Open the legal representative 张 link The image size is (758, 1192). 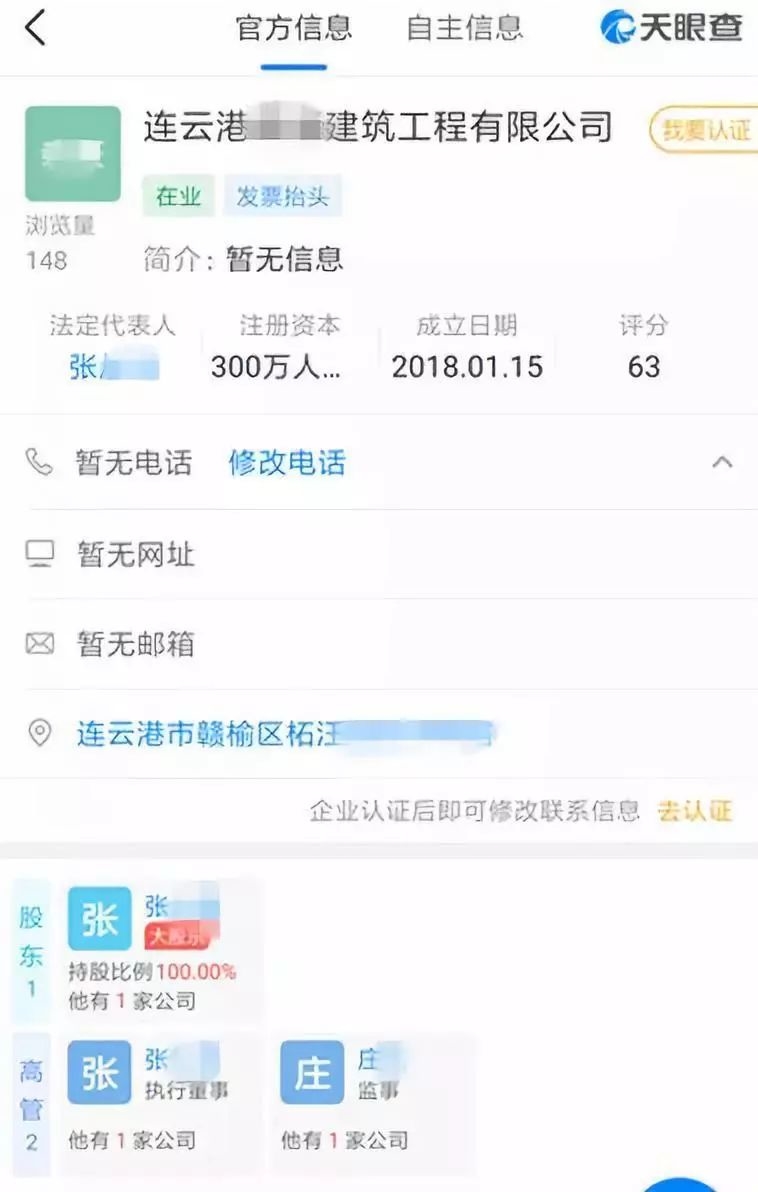[113, 367]
